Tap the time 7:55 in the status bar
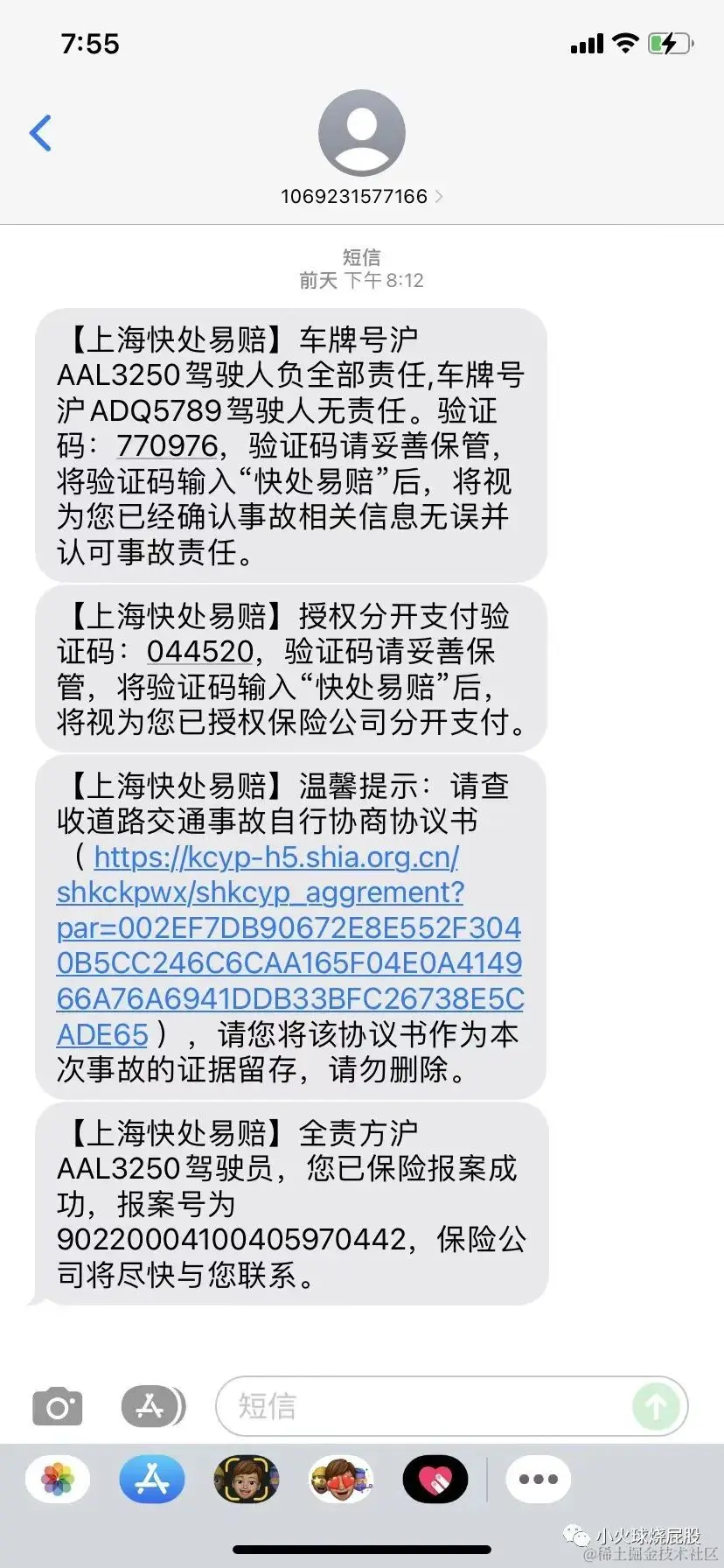724x1568 pixels. point(90,44)
